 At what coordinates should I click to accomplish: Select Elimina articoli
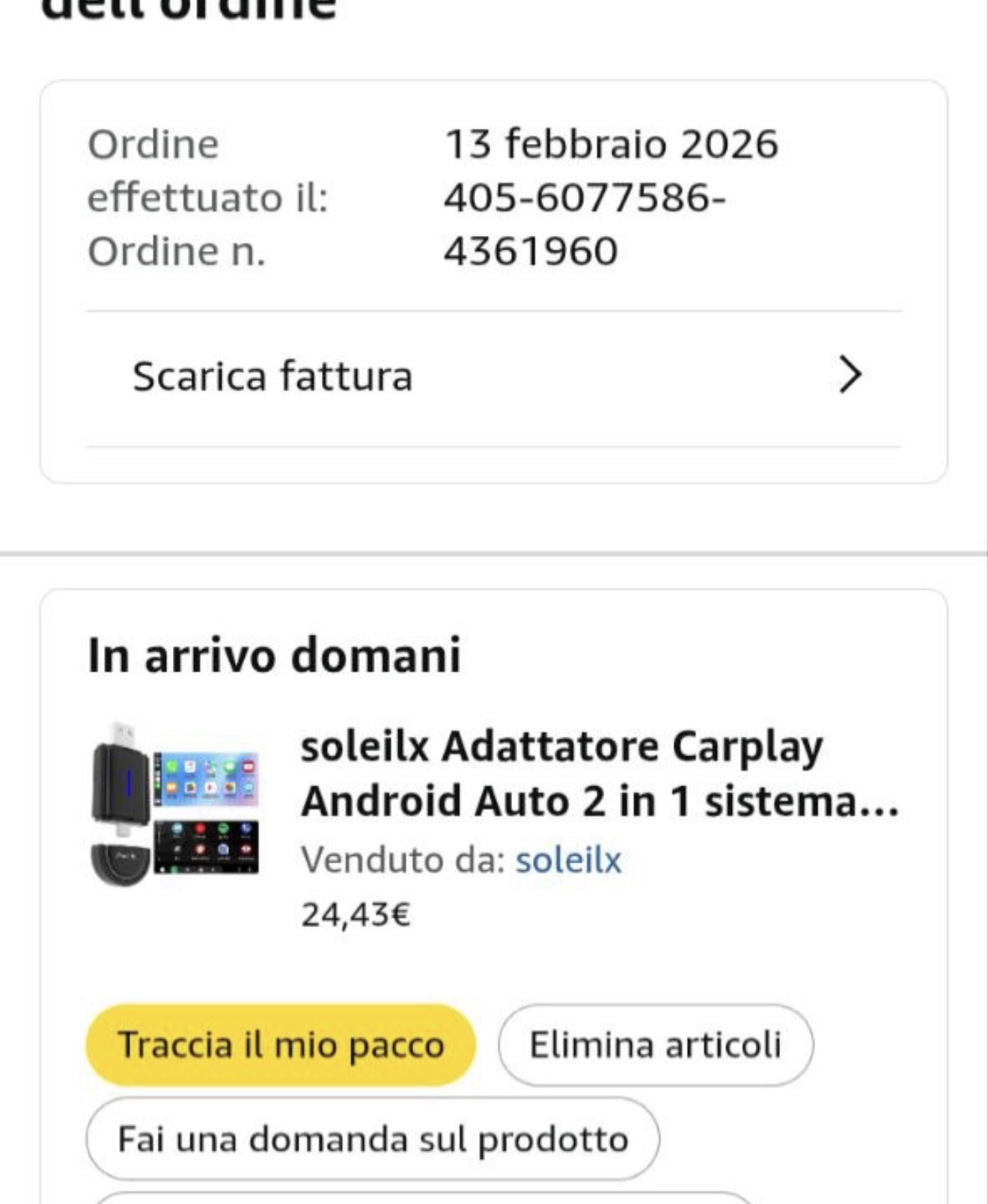tap(655, 1045)
